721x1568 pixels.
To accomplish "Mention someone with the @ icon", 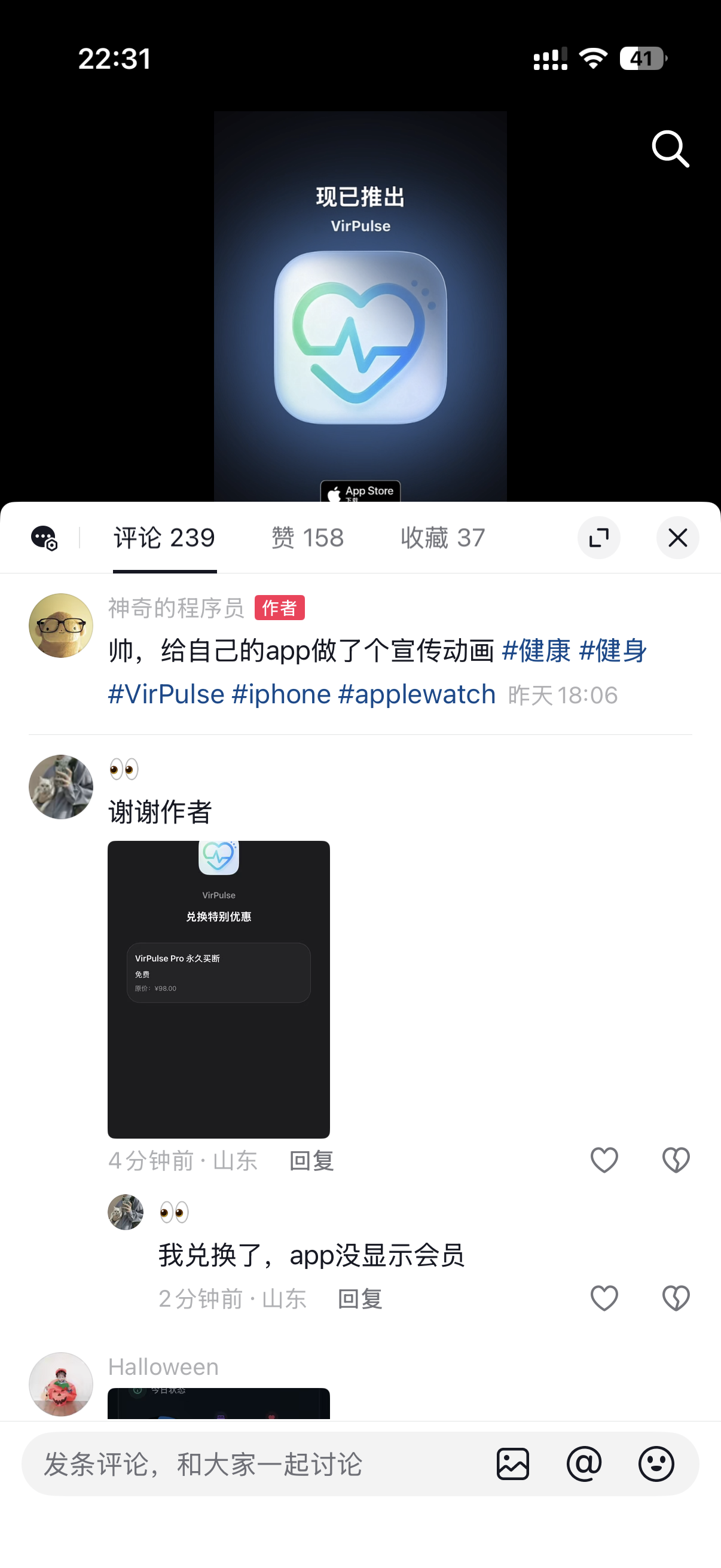I will (584, 1464).
